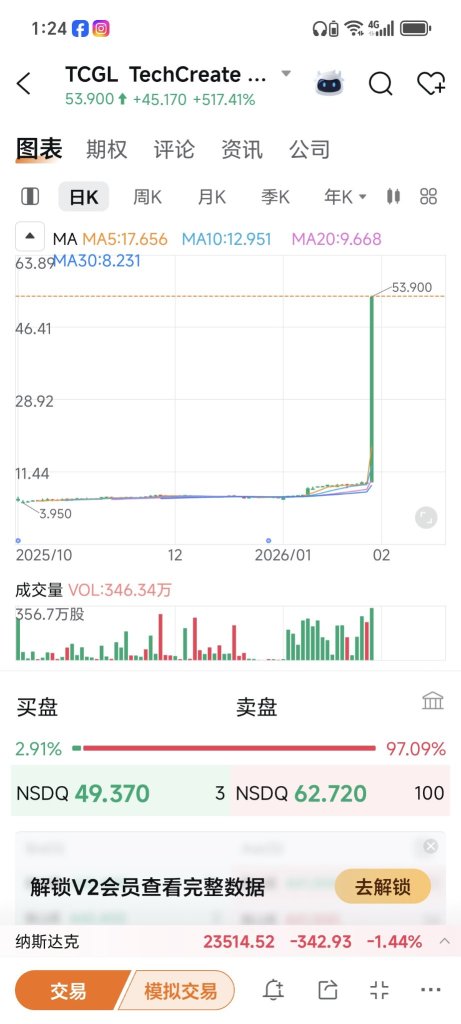Switch to the 评论 tab
The image size is (461, 1024).
174,149
